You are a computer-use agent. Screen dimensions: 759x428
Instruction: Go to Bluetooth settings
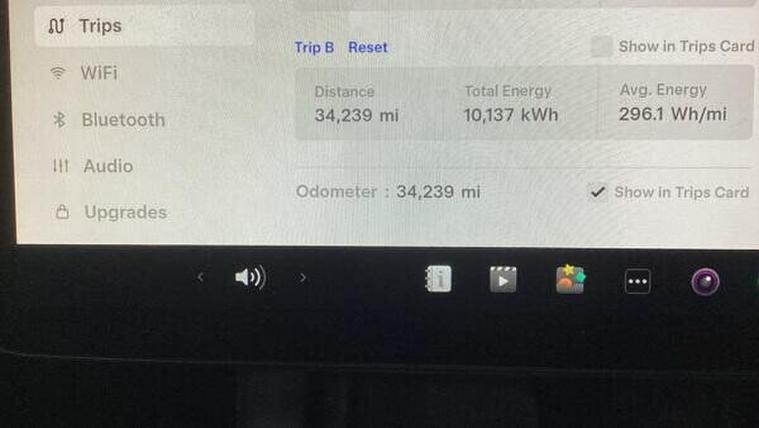click(x=122, y=120)
